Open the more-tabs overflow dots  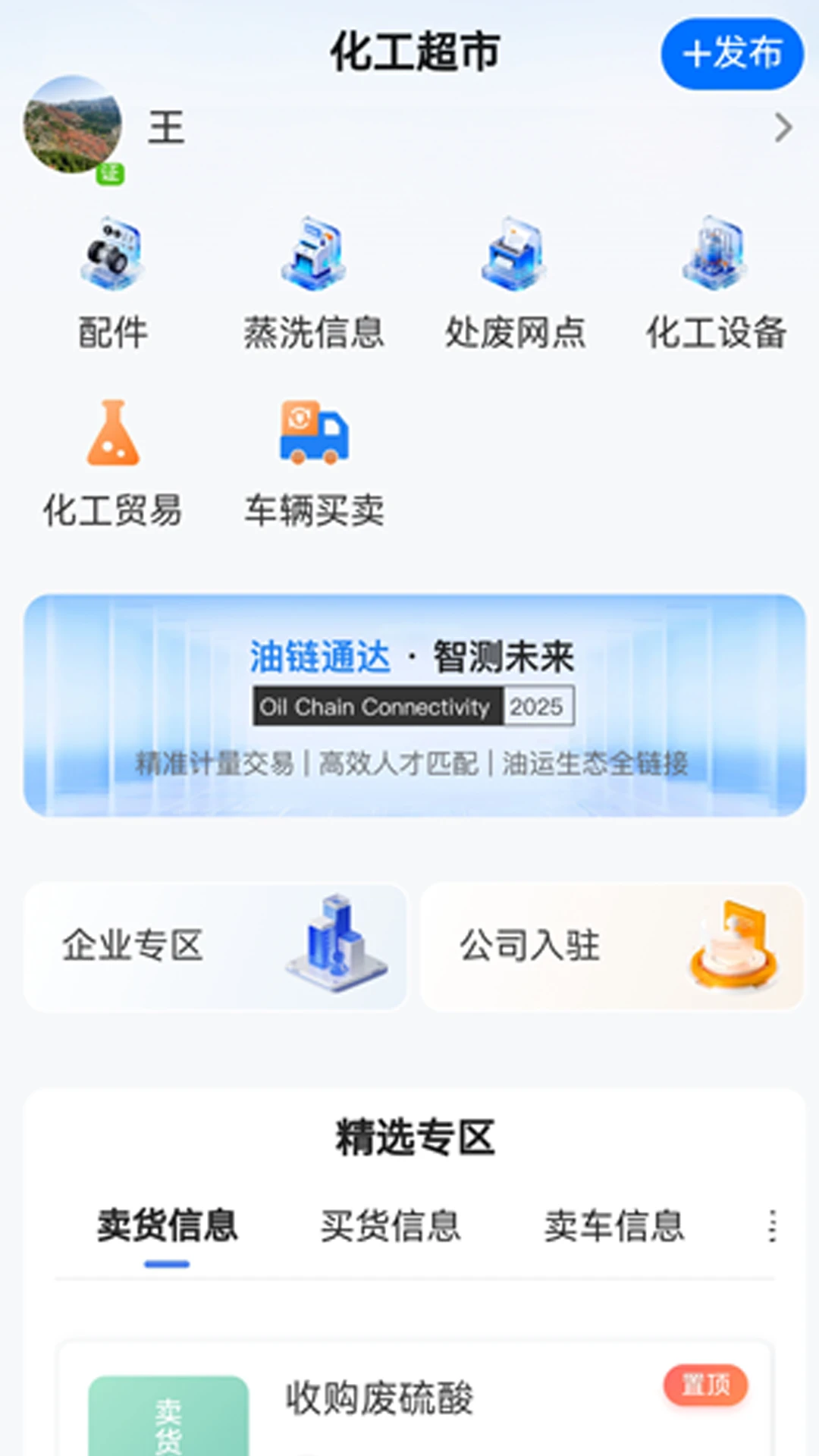pyautogui.click(x=772, y=1226)
